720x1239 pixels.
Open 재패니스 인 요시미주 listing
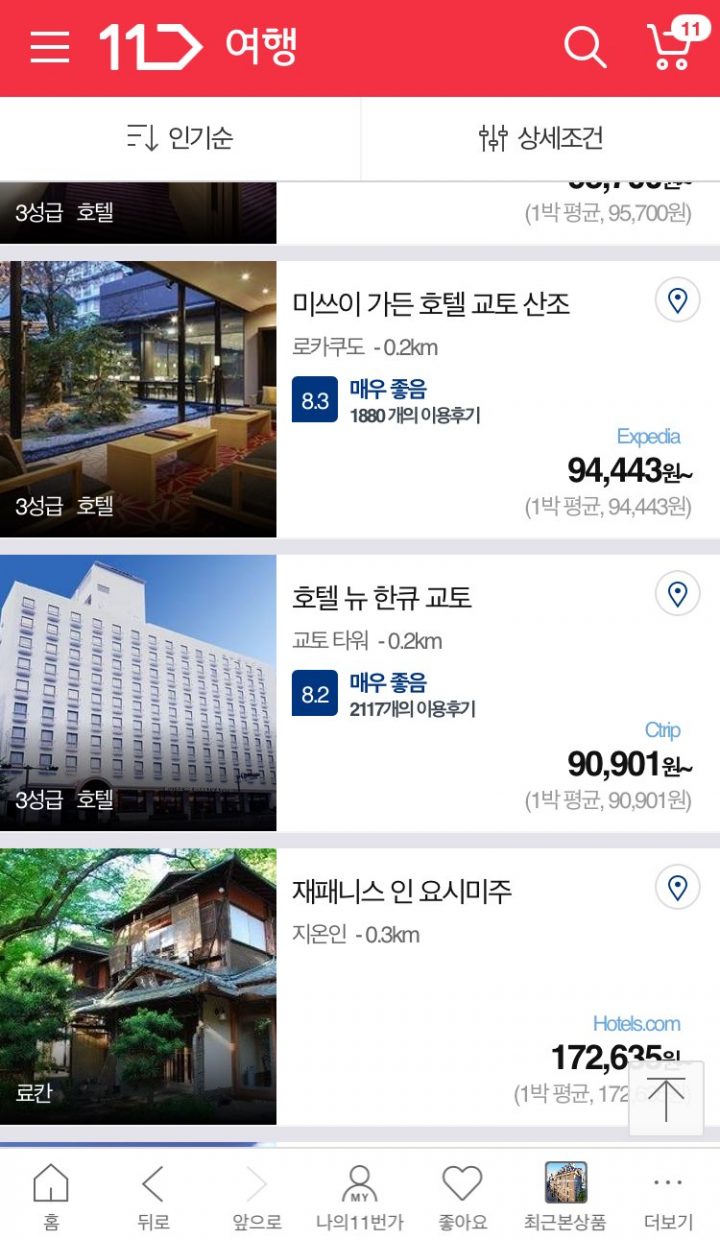click(402, 891)
